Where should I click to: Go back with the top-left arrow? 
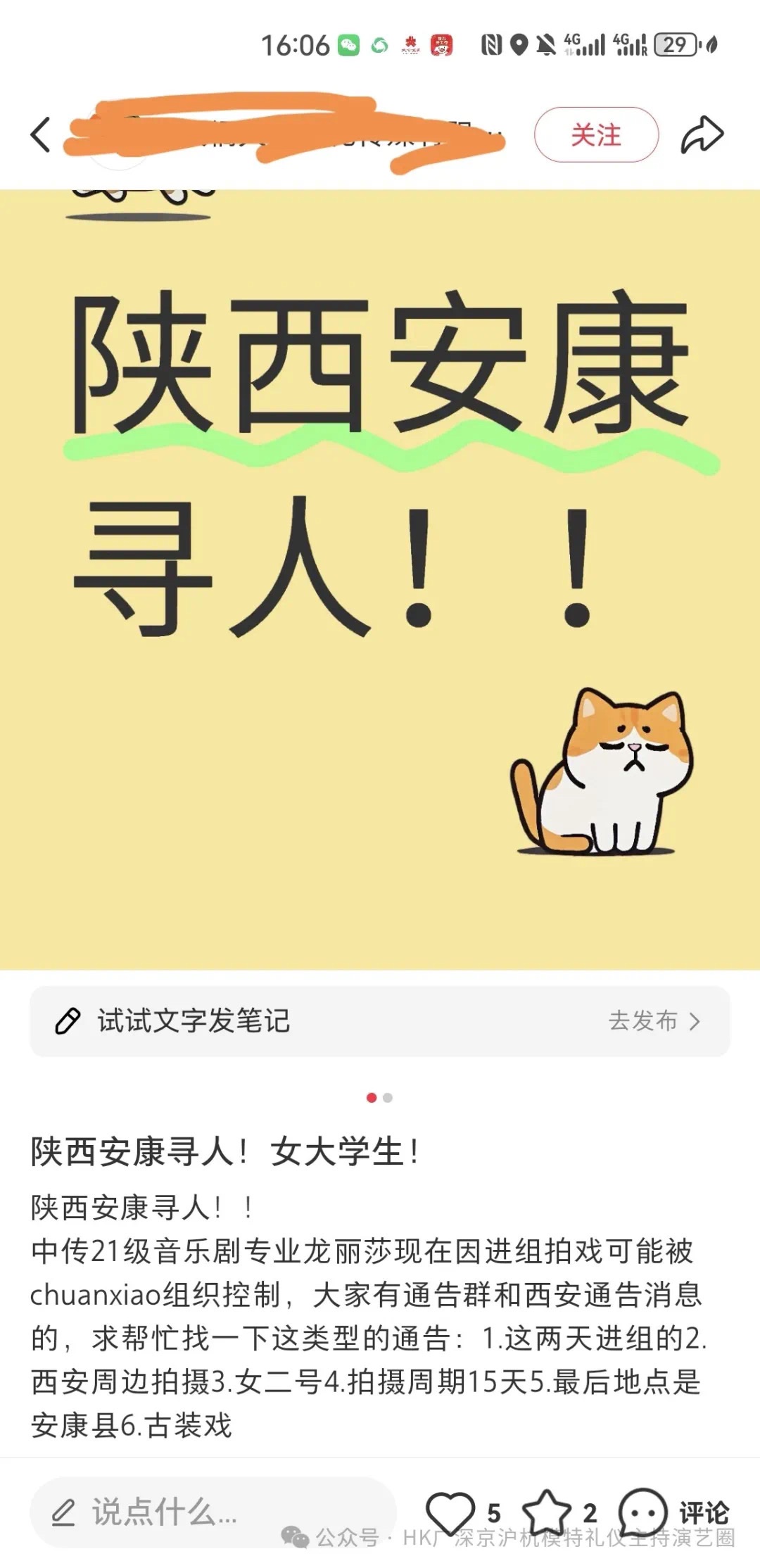click(x=41, y=134)
